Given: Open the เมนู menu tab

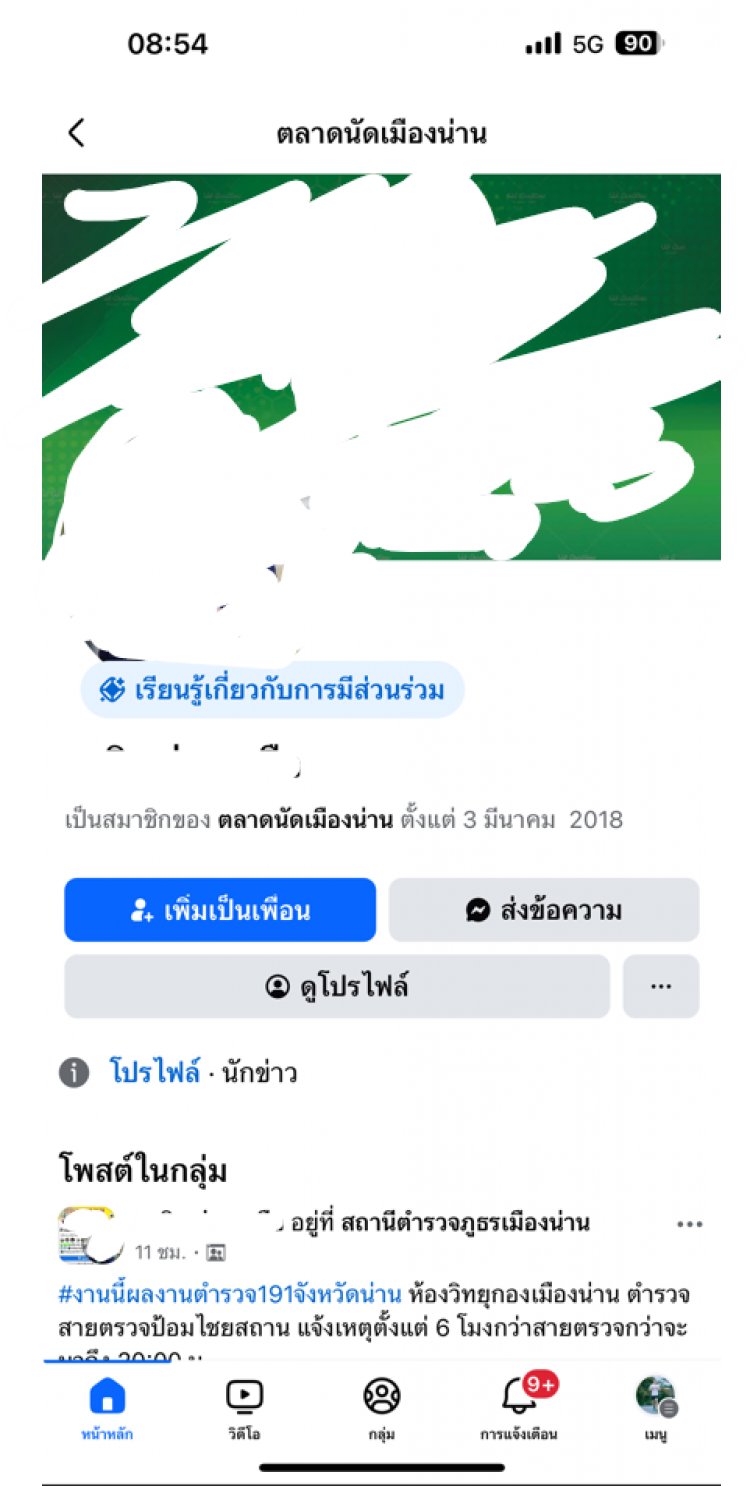Looking at the screenshot, I should tap(656, 1407).
